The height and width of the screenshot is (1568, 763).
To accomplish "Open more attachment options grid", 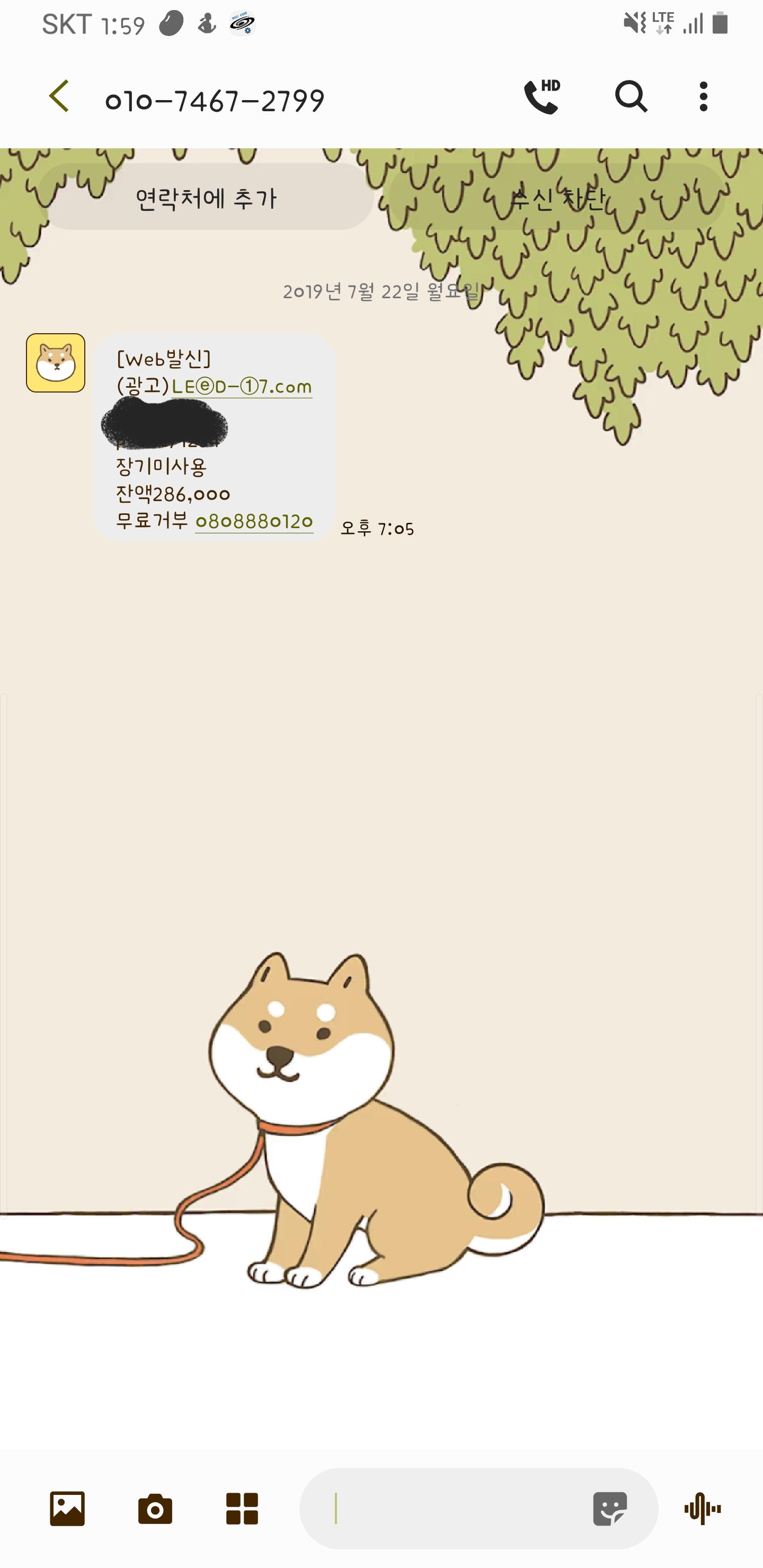I will pyautogui.click(x=242, y=1509).
